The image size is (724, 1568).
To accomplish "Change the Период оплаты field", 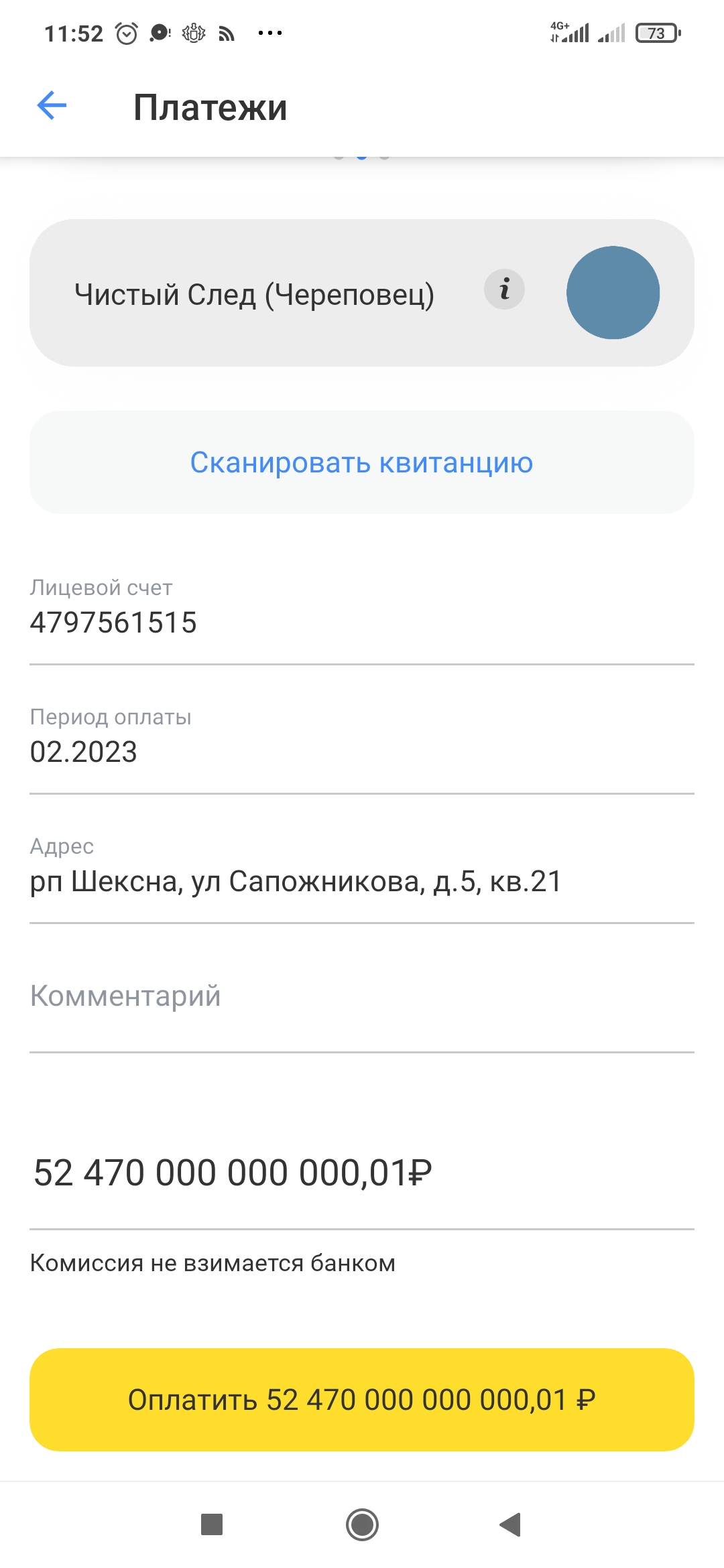I will pos(361,752).
